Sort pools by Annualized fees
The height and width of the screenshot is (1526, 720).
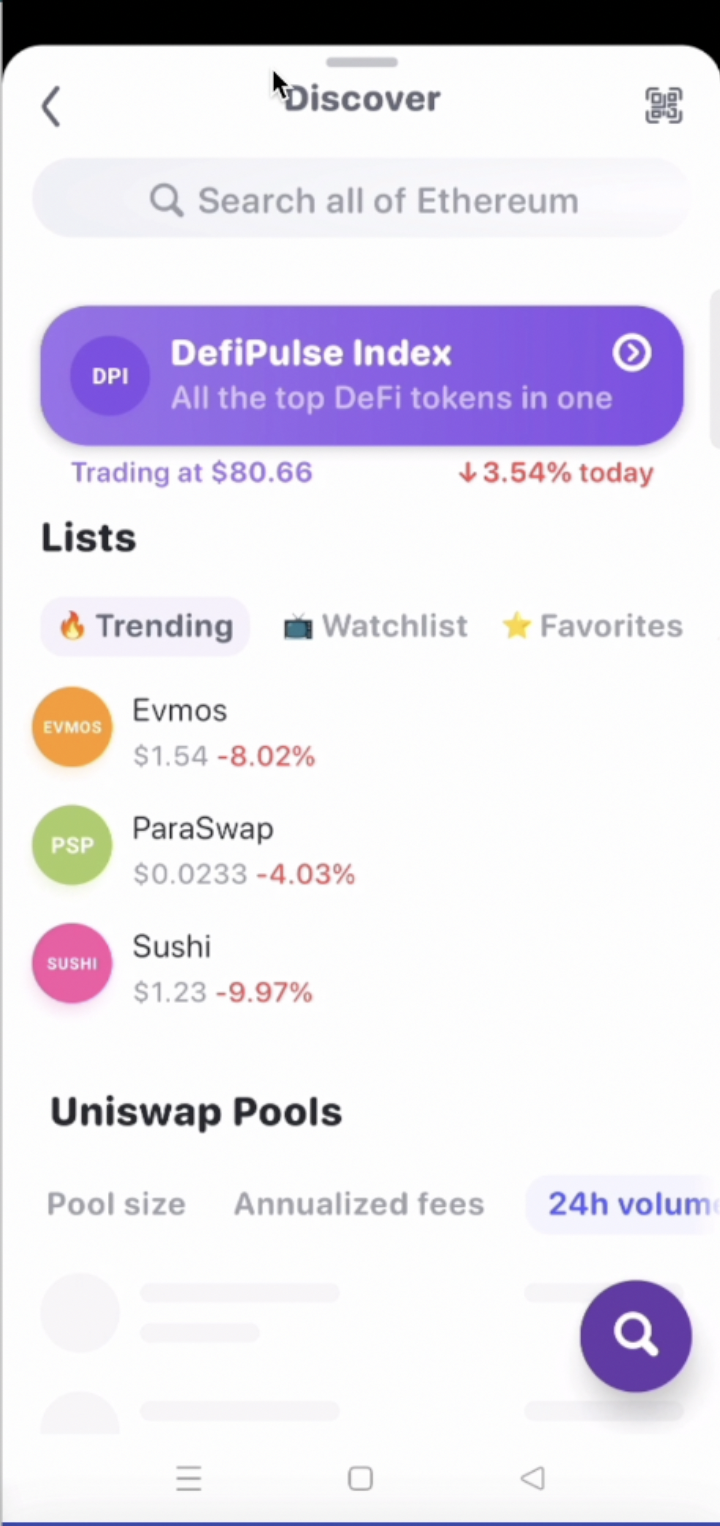[359, 1204]
